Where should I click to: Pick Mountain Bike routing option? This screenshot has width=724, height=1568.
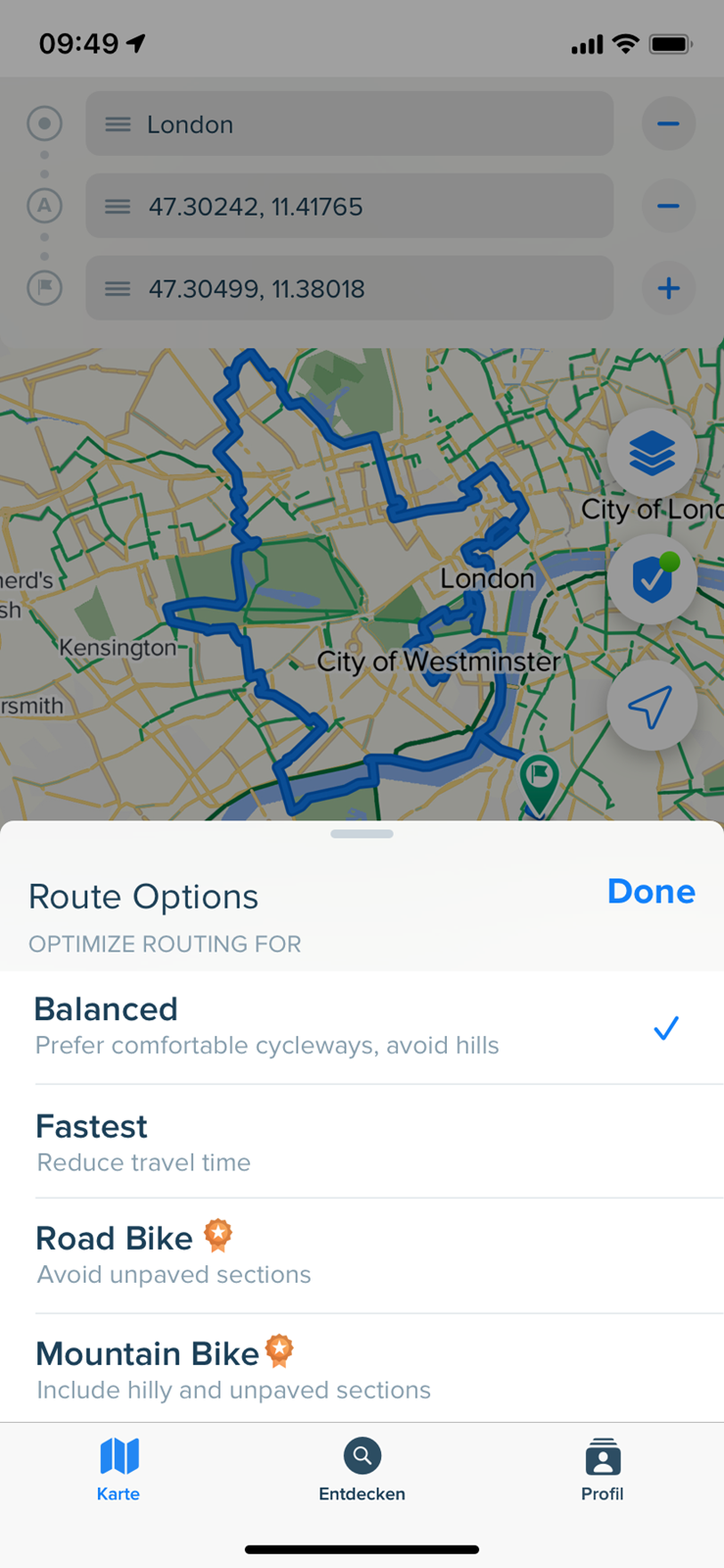click(362, 1369)
